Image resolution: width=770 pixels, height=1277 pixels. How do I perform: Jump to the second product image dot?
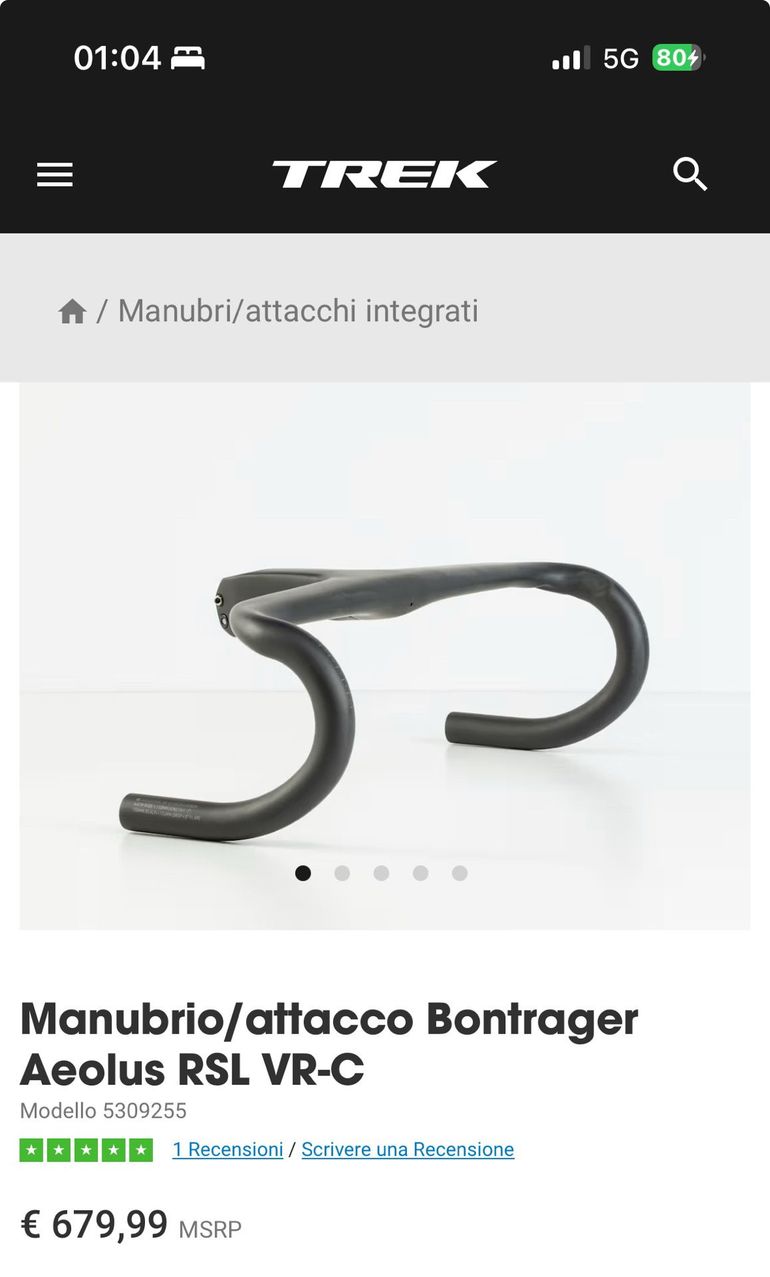coord(342,873)
